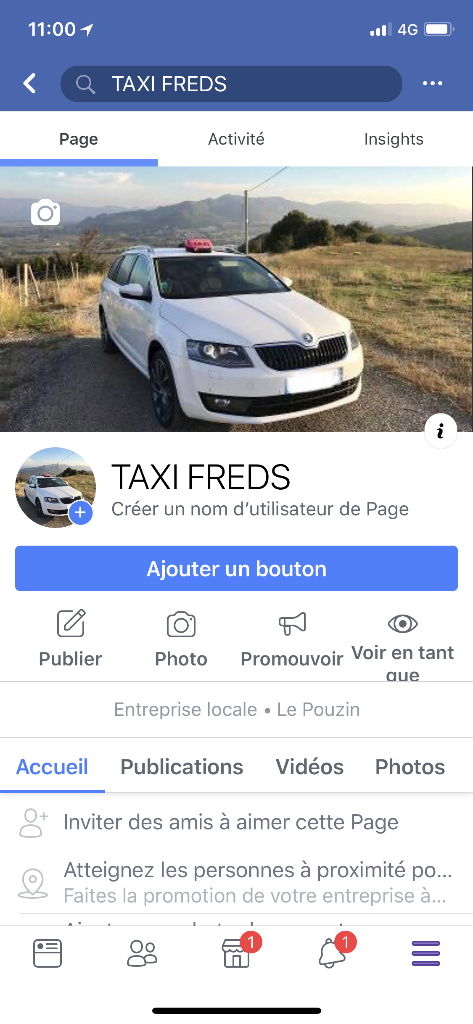Viewport: 473px width, 1024px height.
Task: Open the Photos section tab
Action: [410, 767]
